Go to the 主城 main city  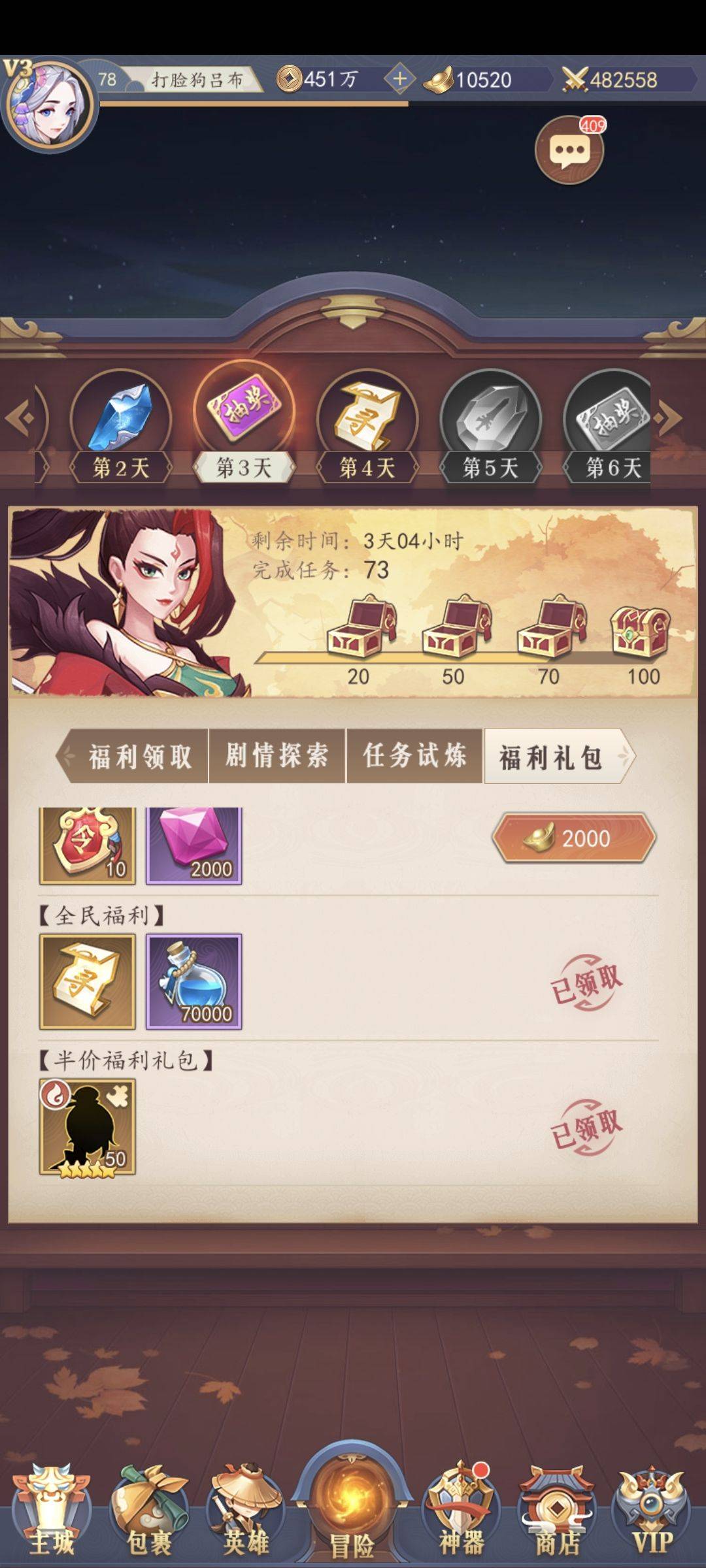[51, 1516]
